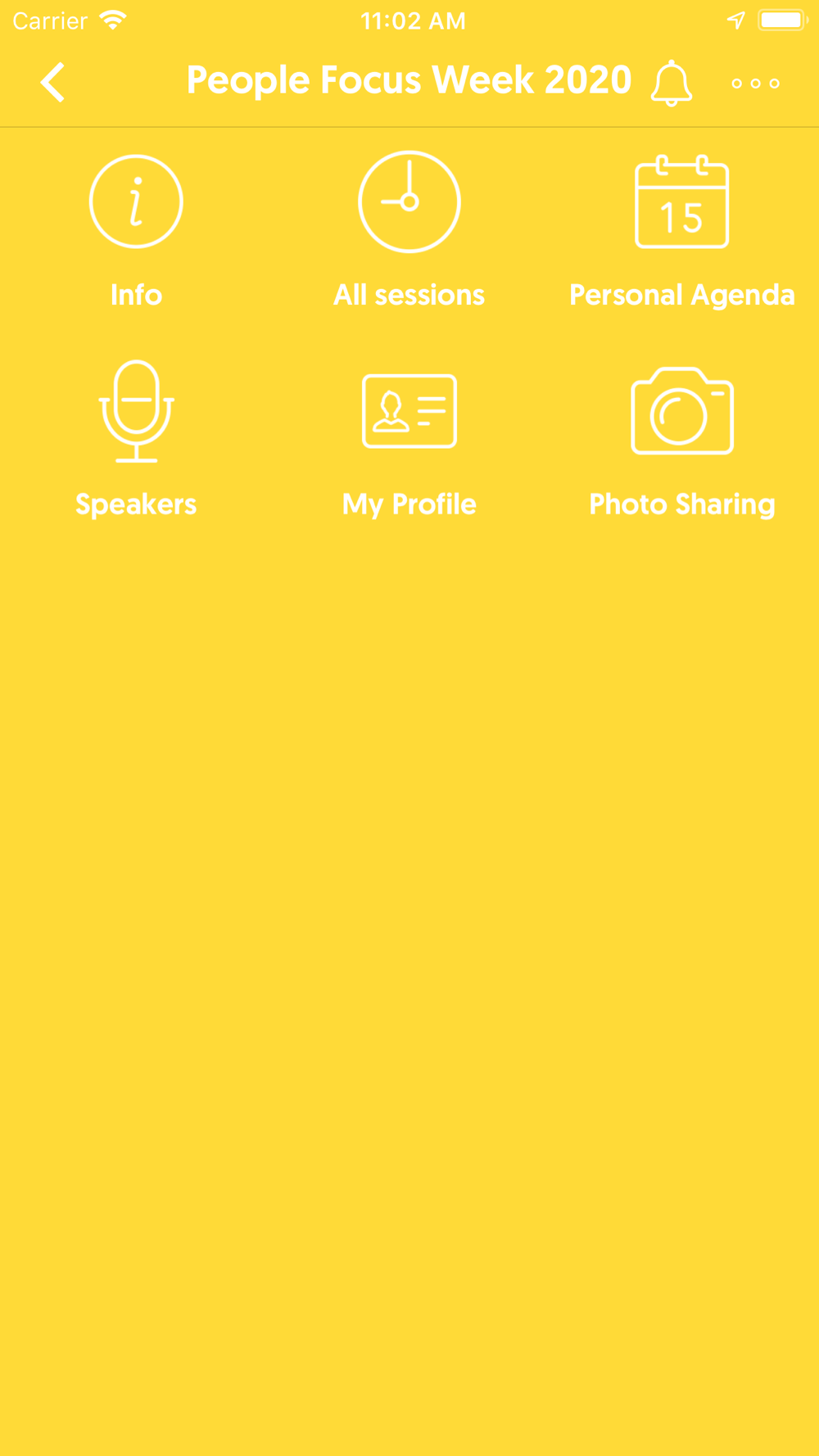This screenshot has width=819, height=1456.
Task: Go back using the header arrow
Action: 53,83
